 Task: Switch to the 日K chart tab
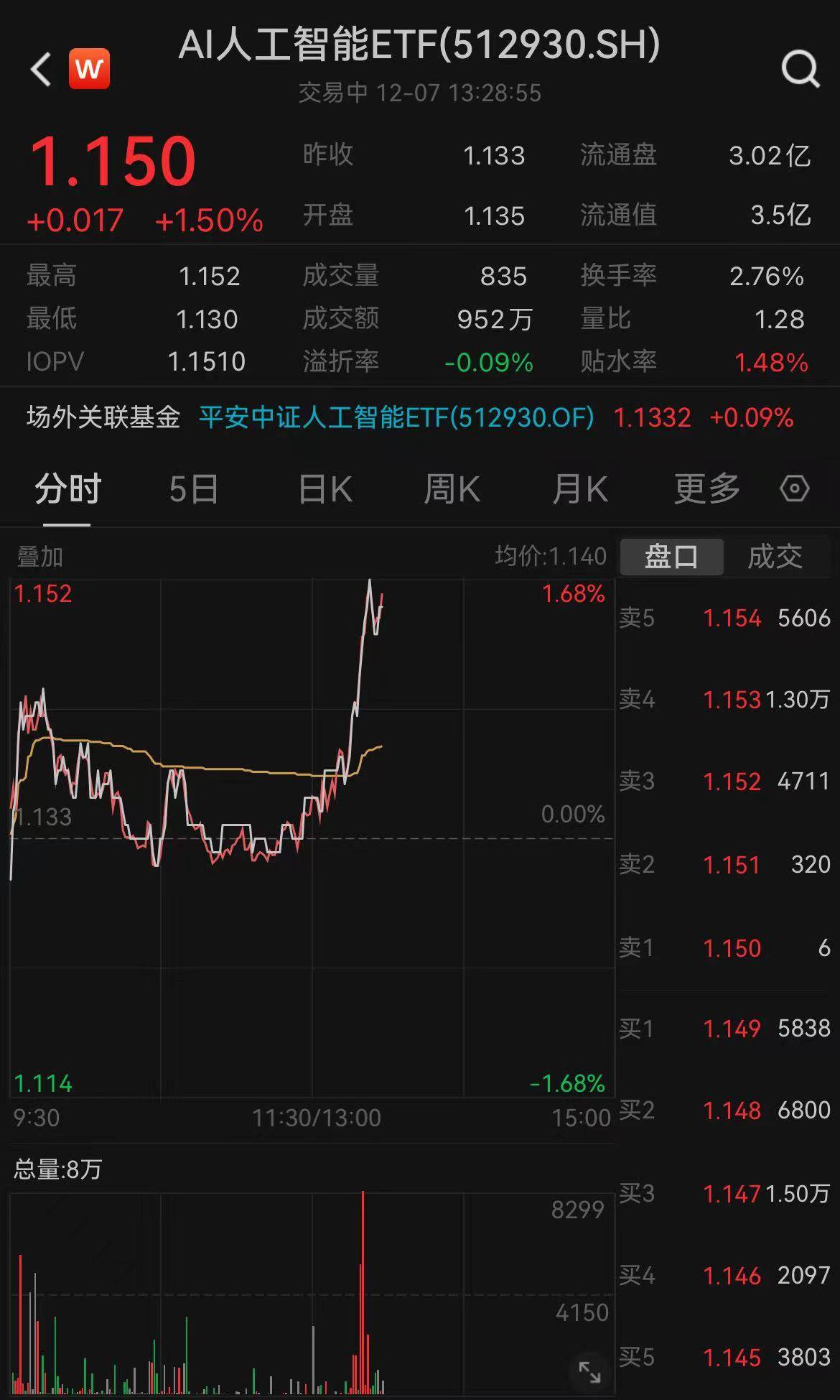325,490
